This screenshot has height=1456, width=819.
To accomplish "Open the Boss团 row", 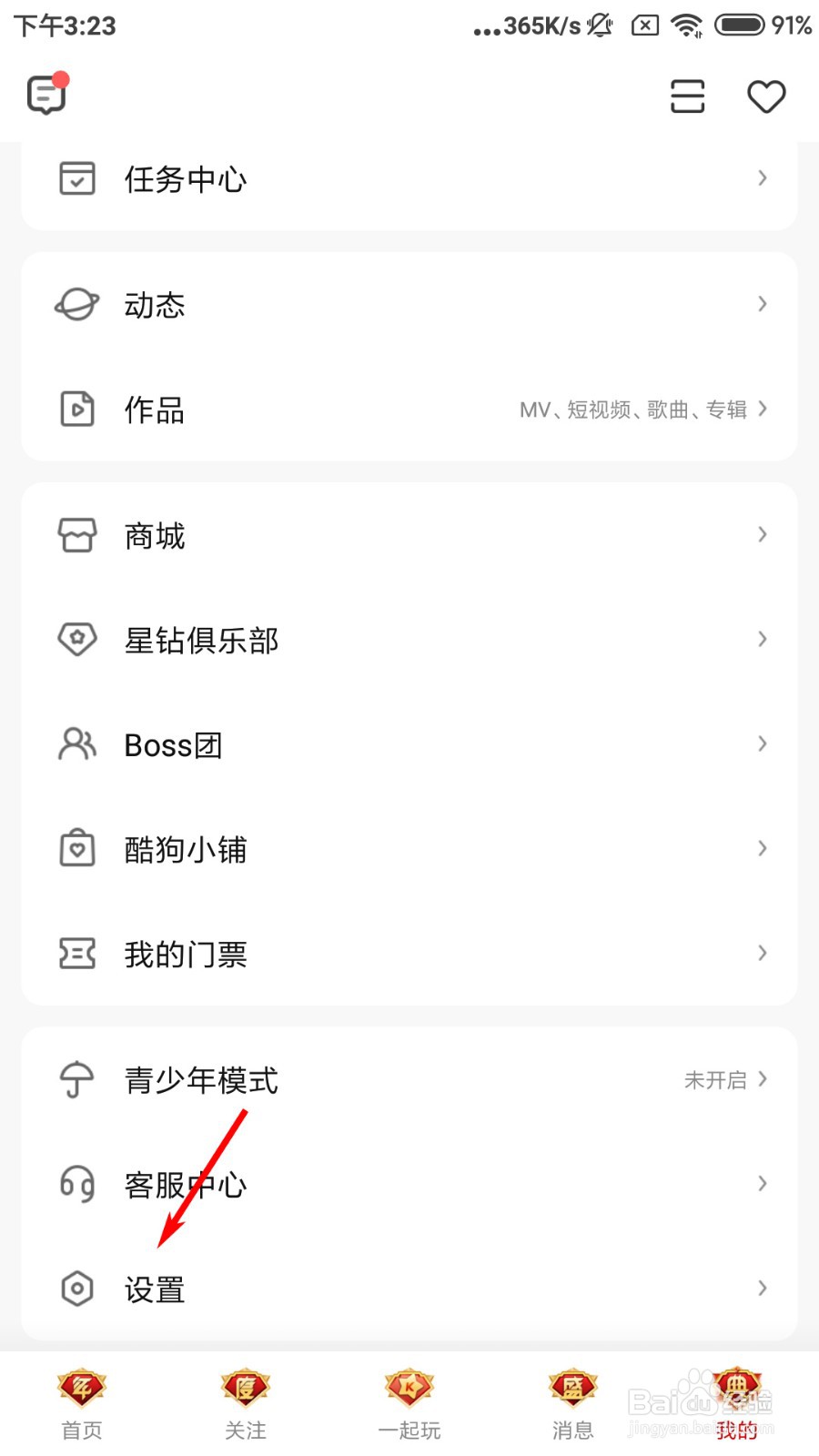I will [409, 745].
